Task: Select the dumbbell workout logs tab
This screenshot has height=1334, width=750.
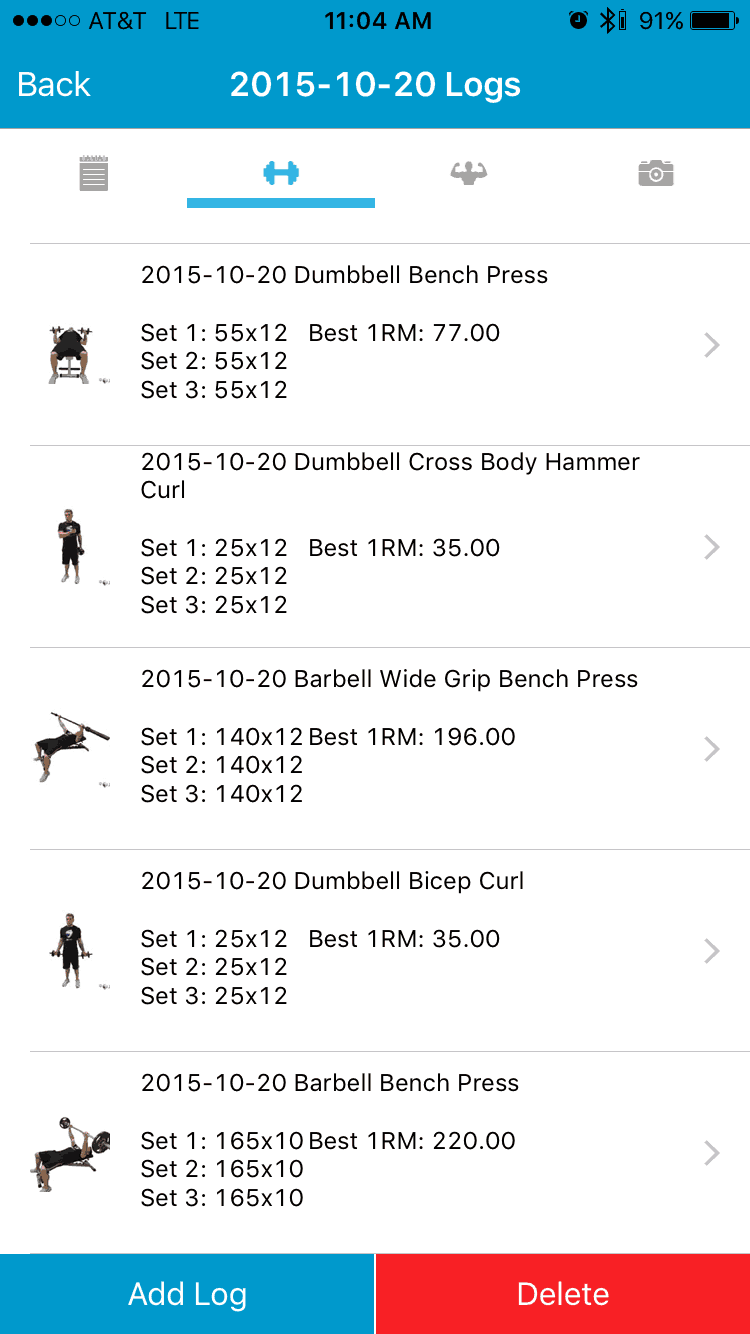Action: coord(281,173)
